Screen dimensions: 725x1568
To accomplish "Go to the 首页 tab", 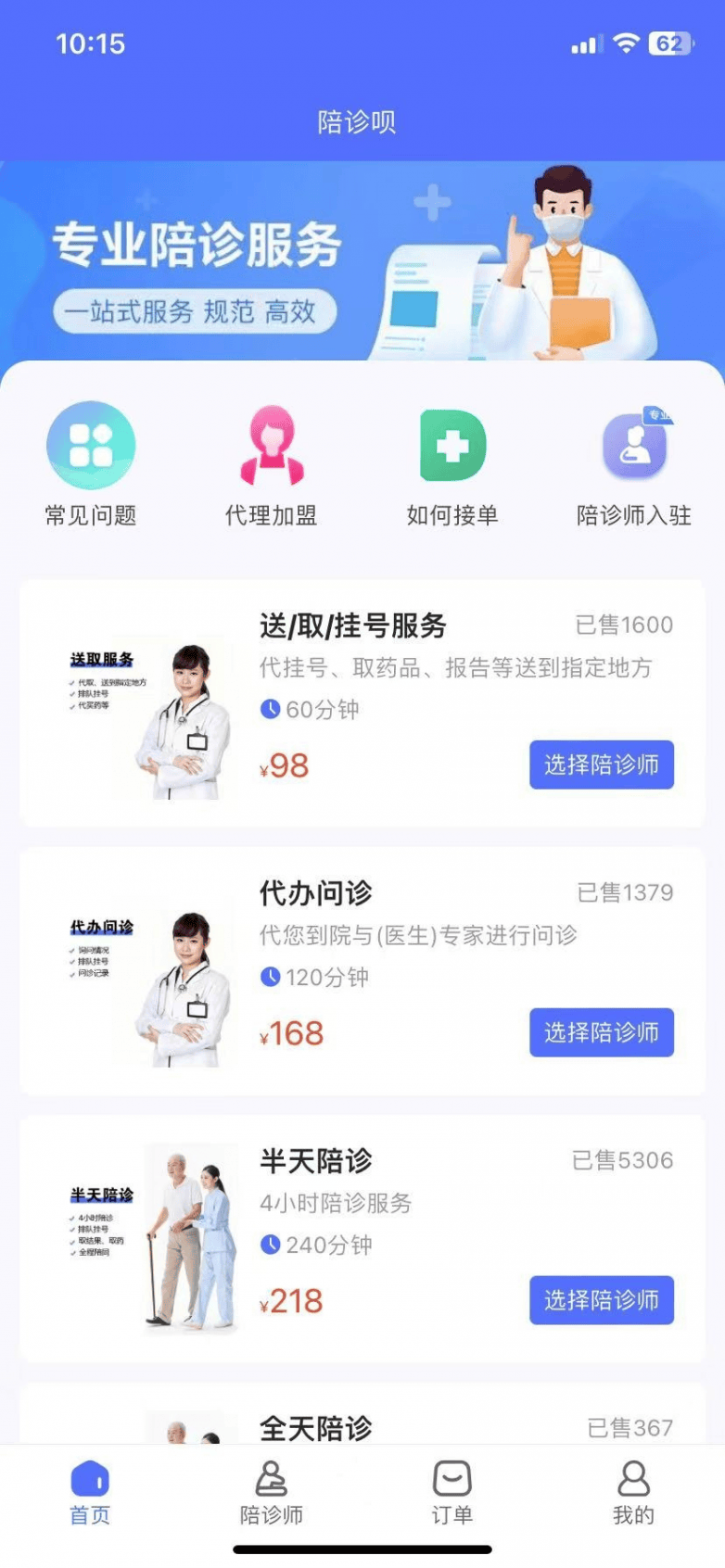I will (90, 1492).
